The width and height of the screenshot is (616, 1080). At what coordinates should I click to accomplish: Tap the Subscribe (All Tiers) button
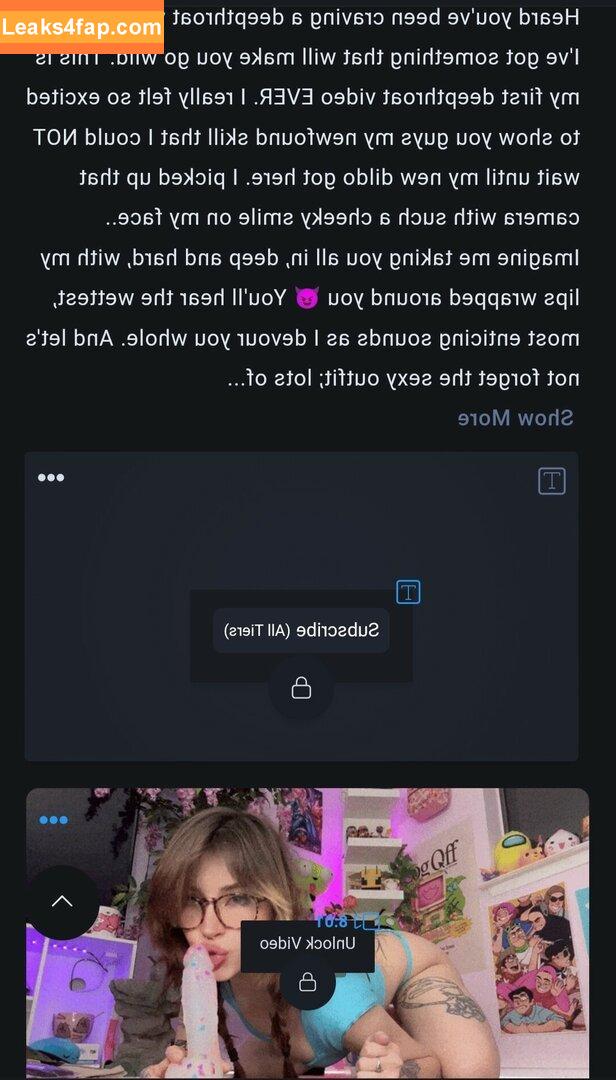[301, 631]
